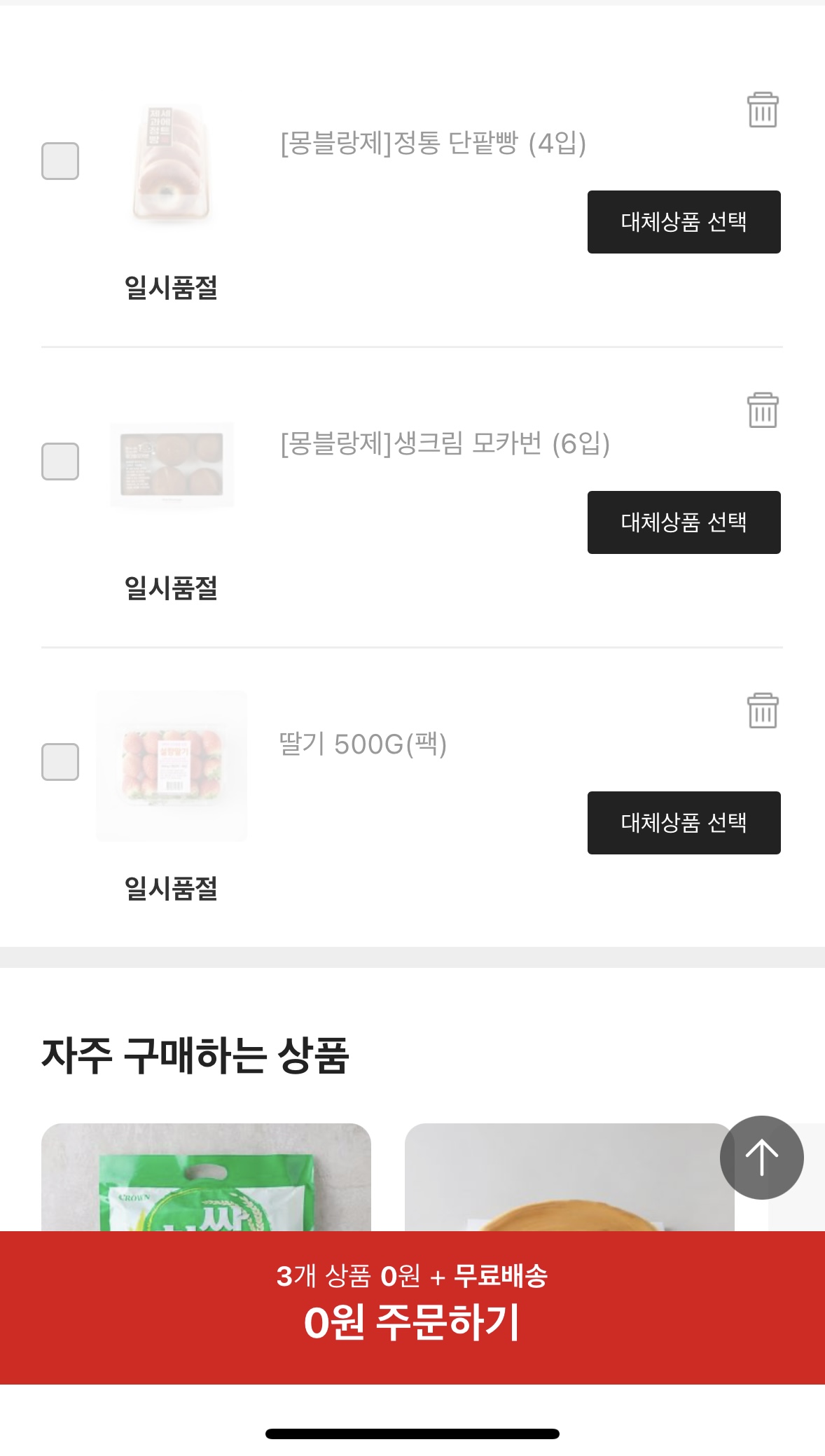The image size is (825, 1456).
Task: Tap 대체상품 선택 for 생크림 모카번
Action: (684, 522)
